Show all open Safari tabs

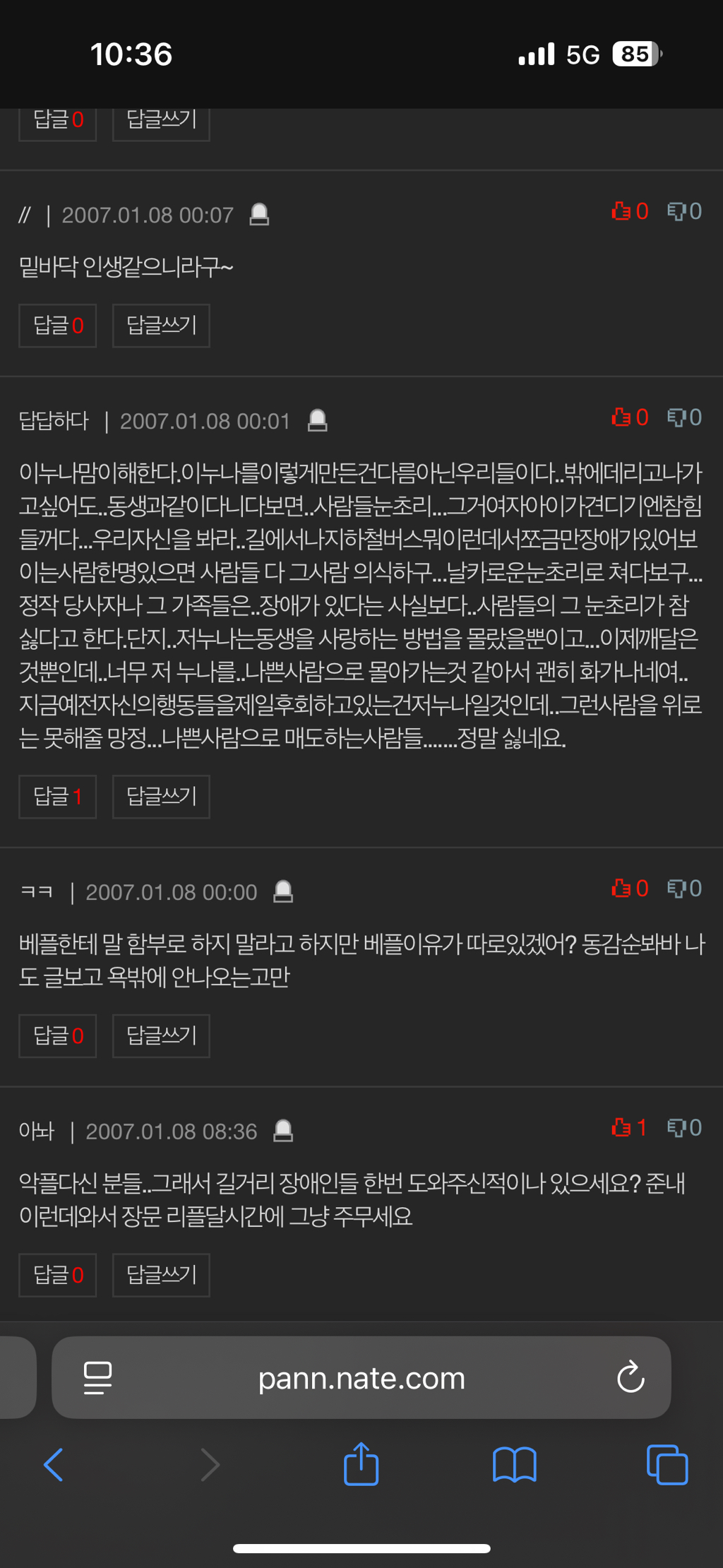click(667, 1465)
